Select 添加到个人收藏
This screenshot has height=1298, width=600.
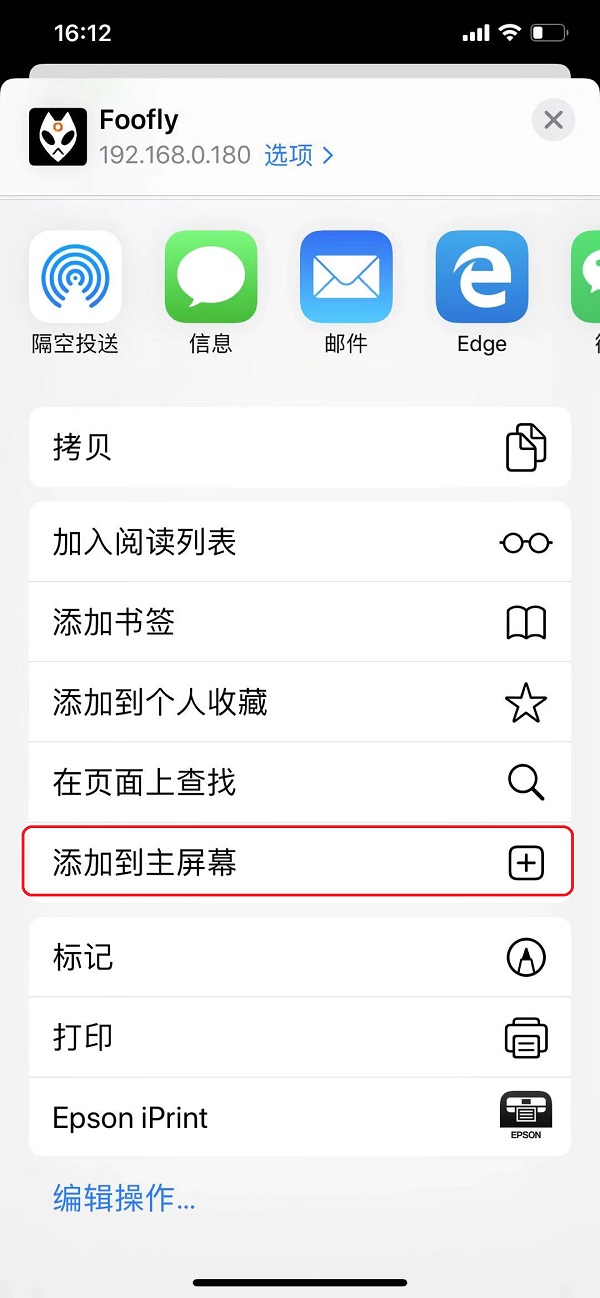300,702
